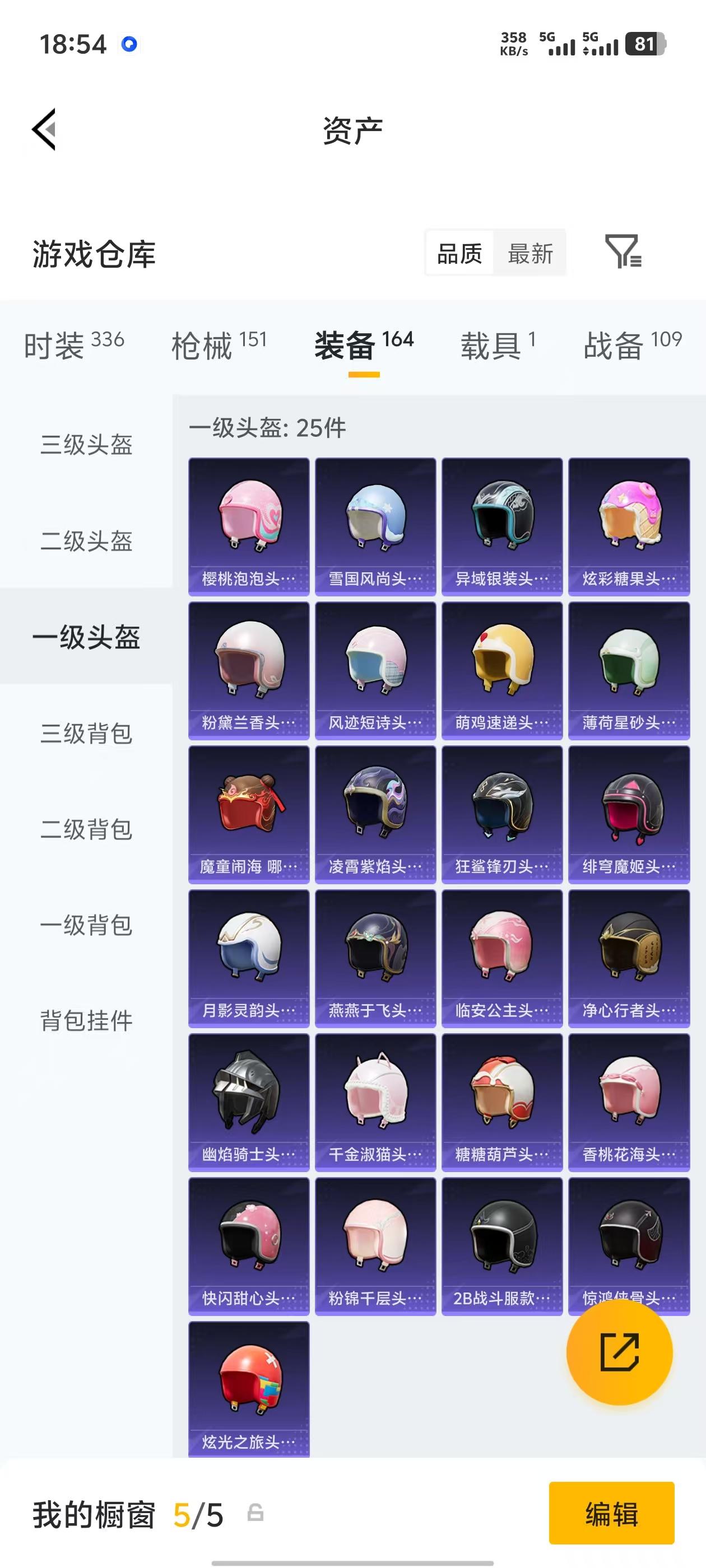Select the 背包挂件 category

(x=85, y=1021)
